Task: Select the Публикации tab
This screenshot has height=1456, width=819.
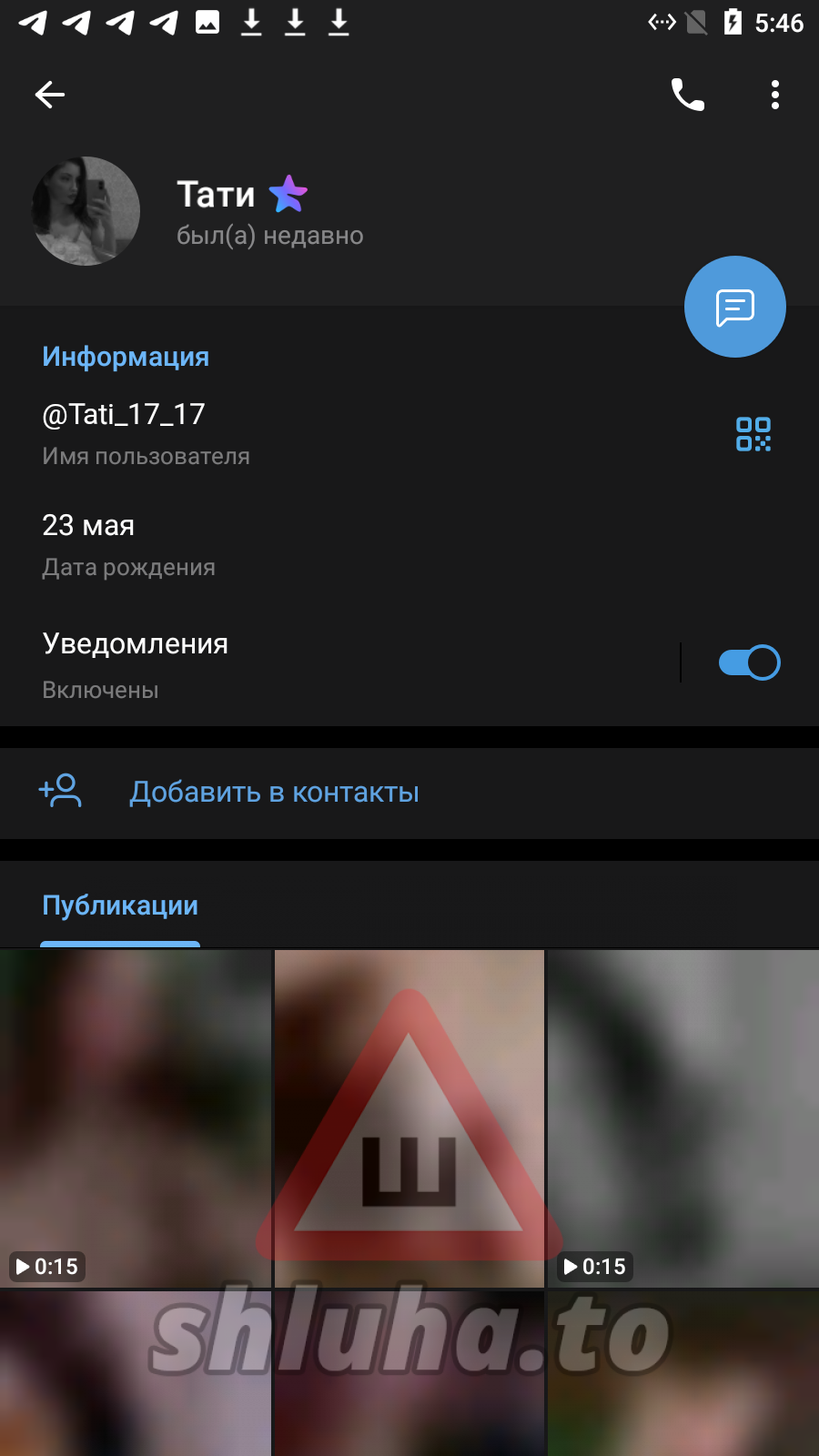Action: point(120,906)
